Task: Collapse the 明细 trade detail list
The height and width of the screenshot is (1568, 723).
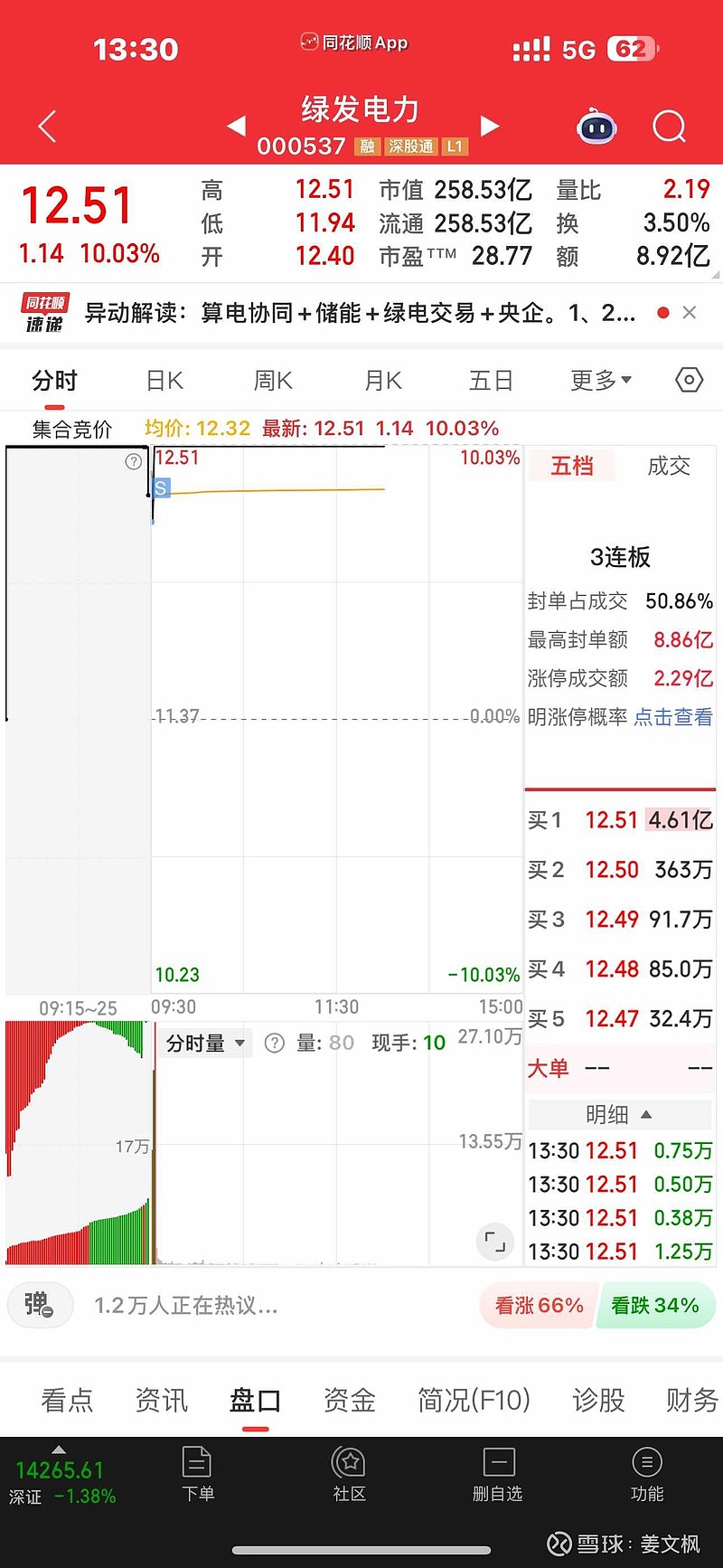Action: (x=619, y=1115)
